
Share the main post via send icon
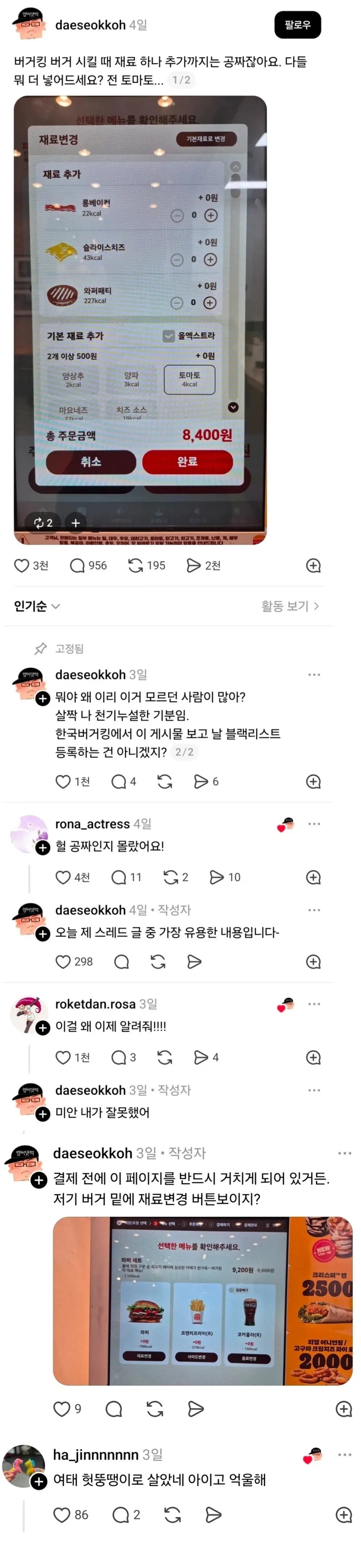pos(194,566)
